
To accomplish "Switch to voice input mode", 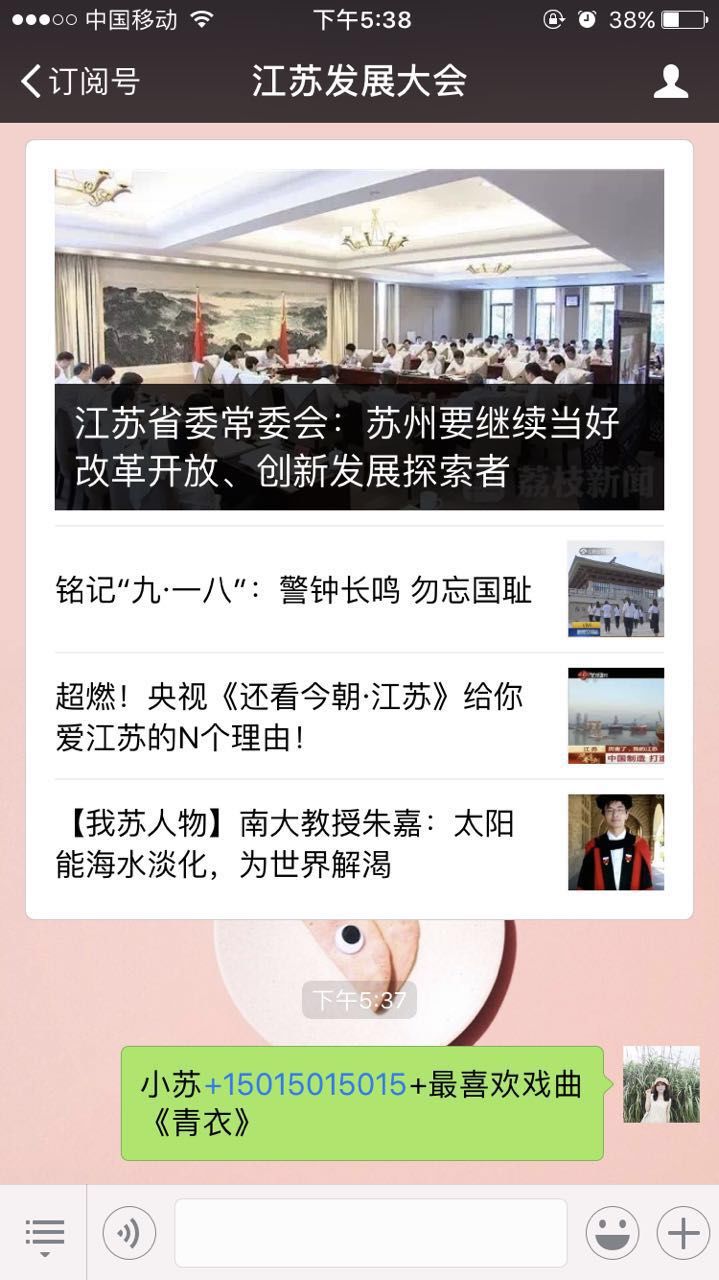I will [129, 1233].
